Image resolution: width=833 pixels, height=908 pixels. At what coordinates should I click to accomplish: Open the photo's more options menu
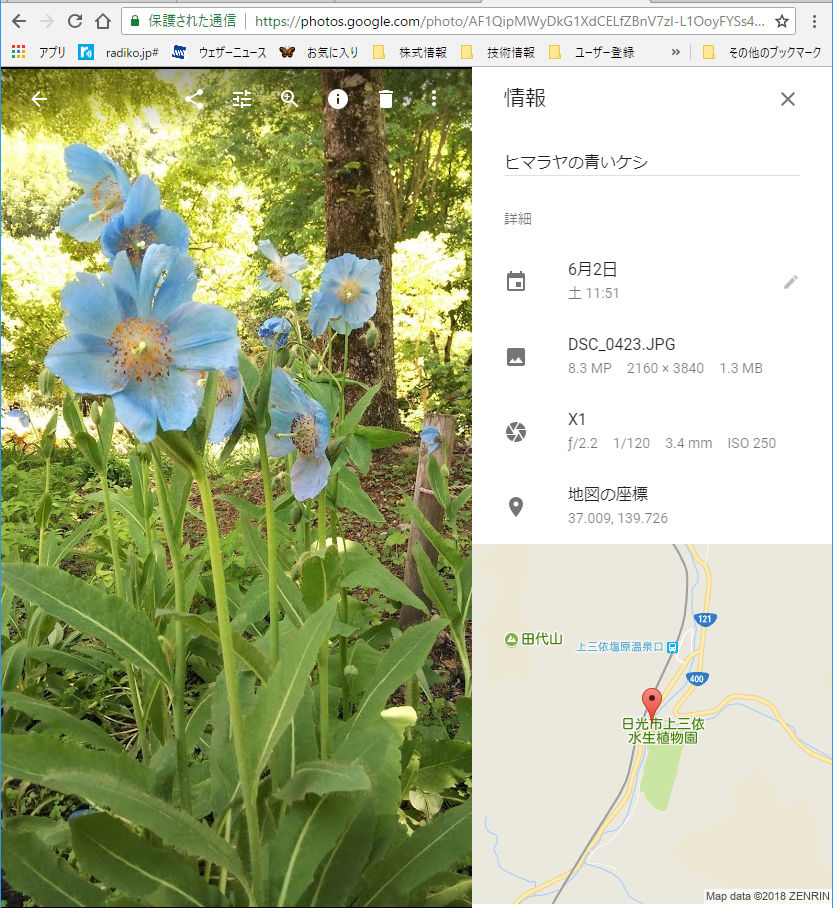tap(434, 99)
